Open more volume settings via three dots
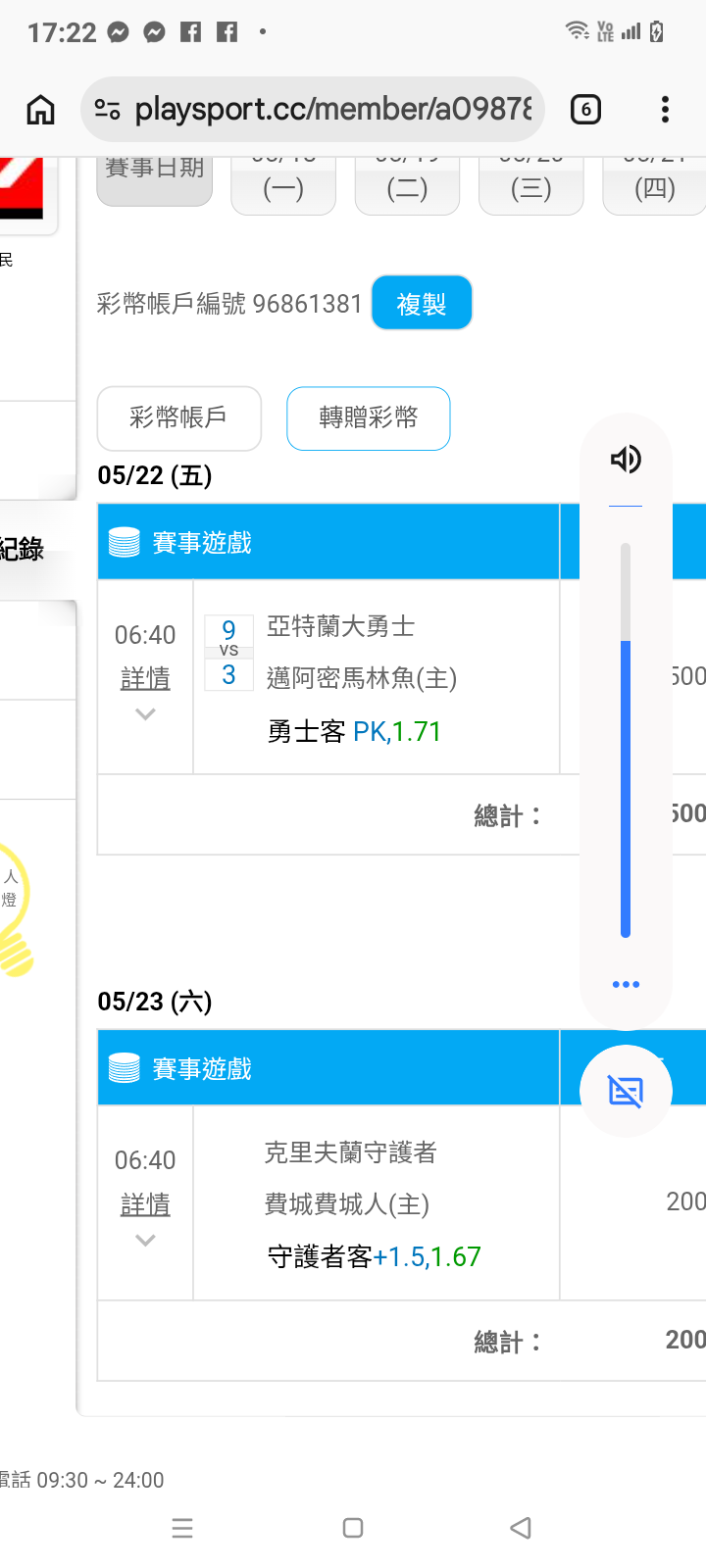The image size is (706, 1568). (626, 984)
